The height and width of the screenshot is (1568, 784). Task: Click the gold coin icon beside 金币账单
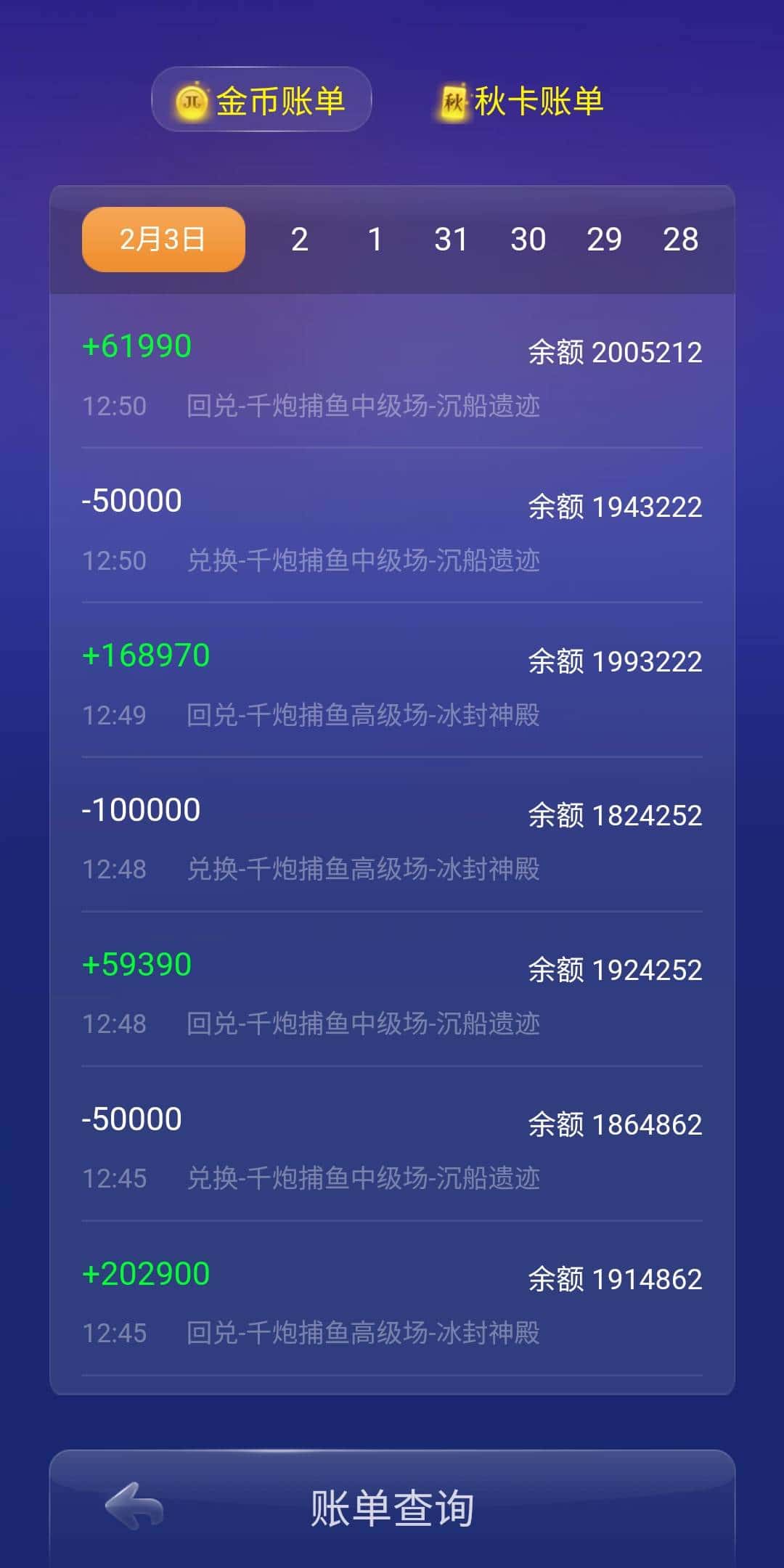[192, 102]
